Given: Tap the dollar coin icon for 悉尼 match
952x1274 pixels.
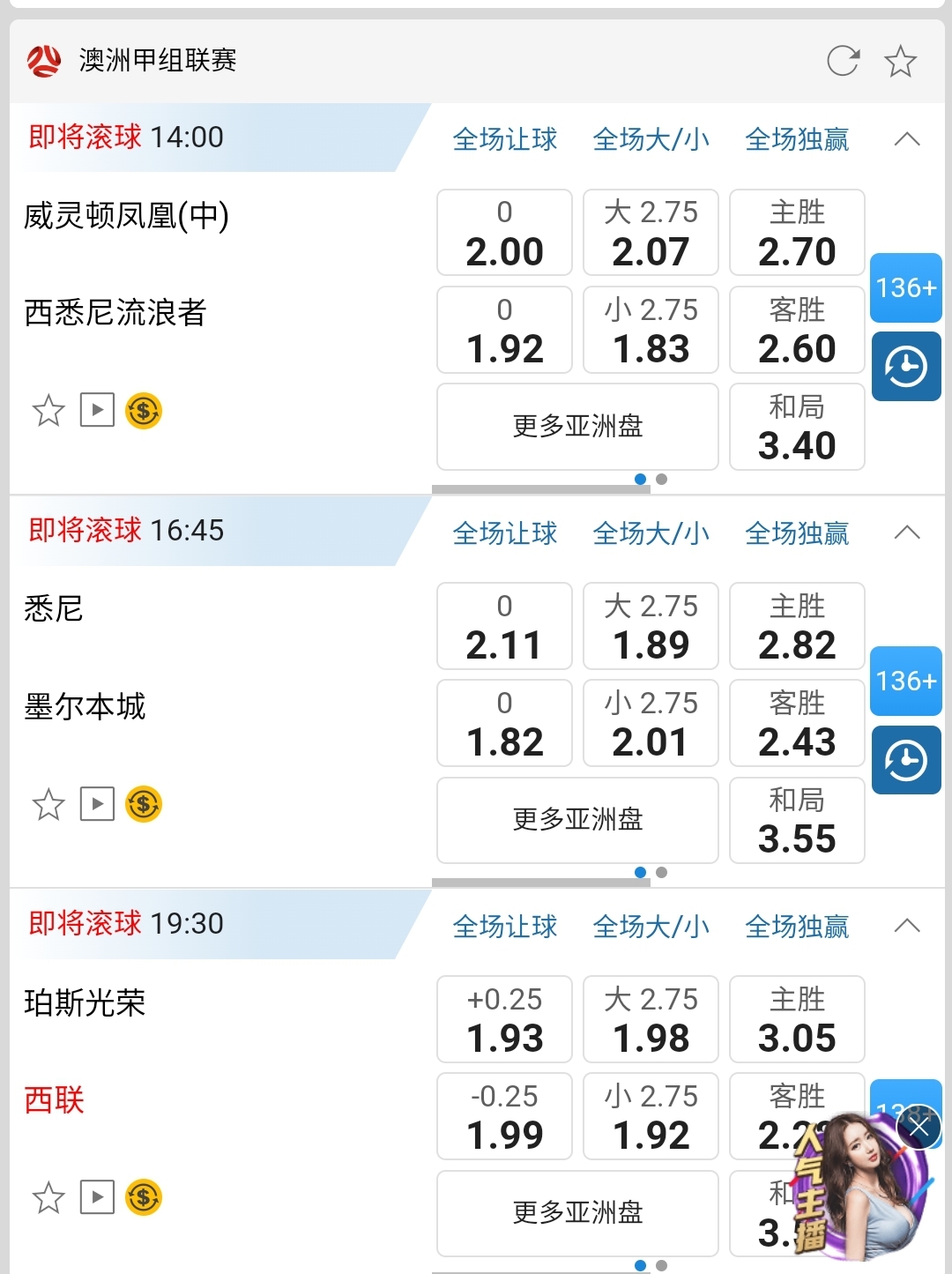Looking at the screenshot, I should [144, 804].
